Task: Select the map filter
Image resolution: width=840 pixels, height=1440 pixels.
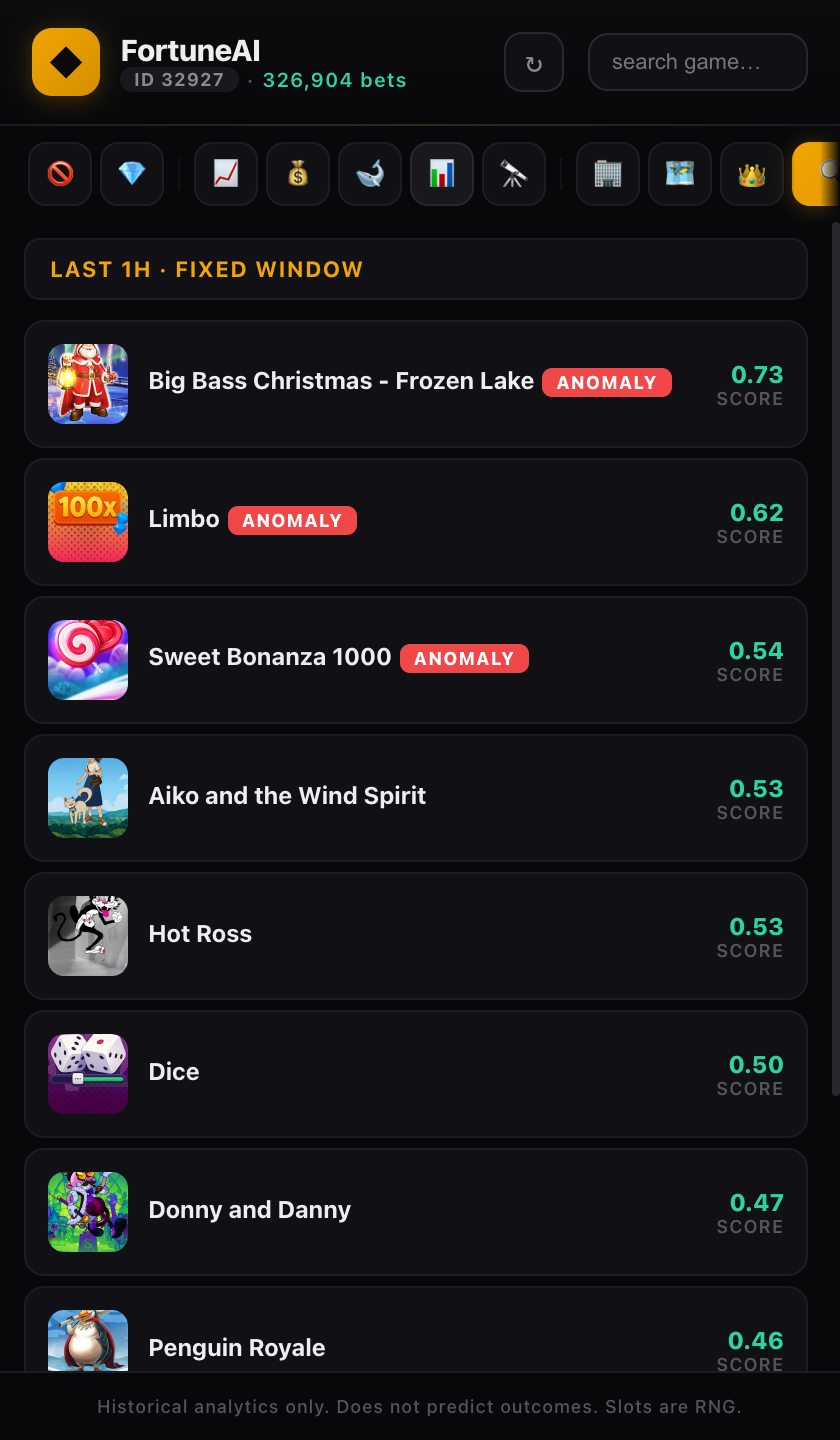Action: 680,174
